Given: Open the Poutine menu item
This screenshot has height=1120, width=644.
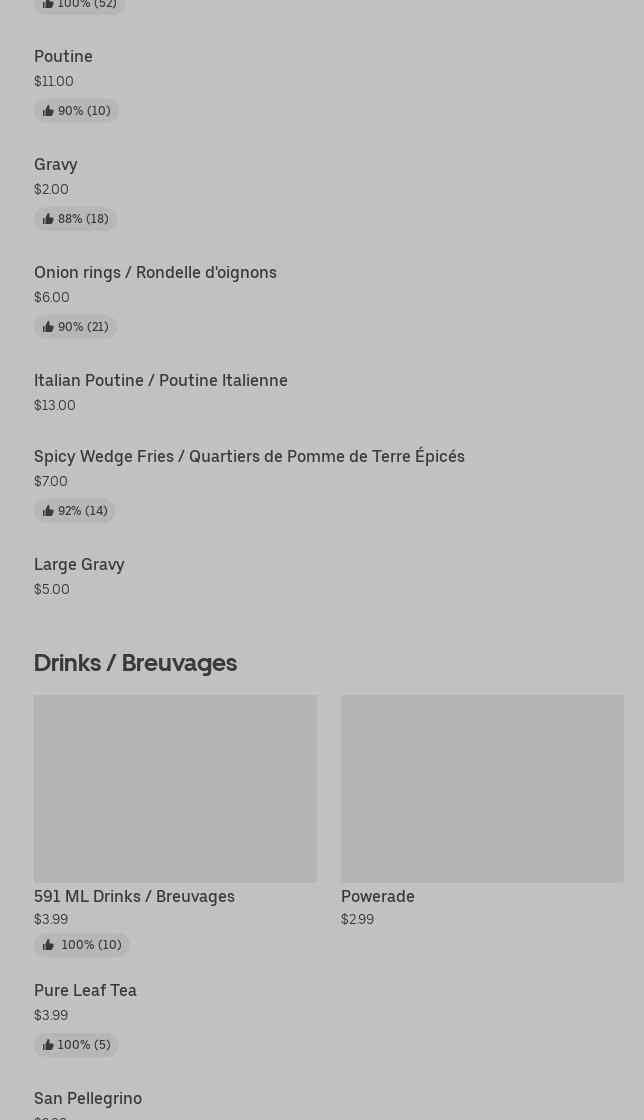Looking at the screenshot, I should point(63,57).
